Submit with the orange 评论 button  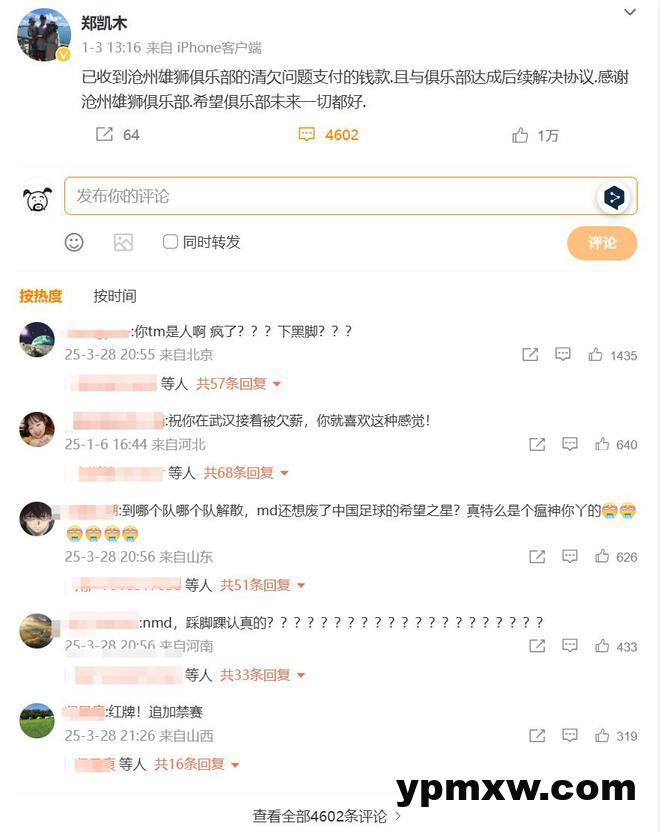[602, 243]
